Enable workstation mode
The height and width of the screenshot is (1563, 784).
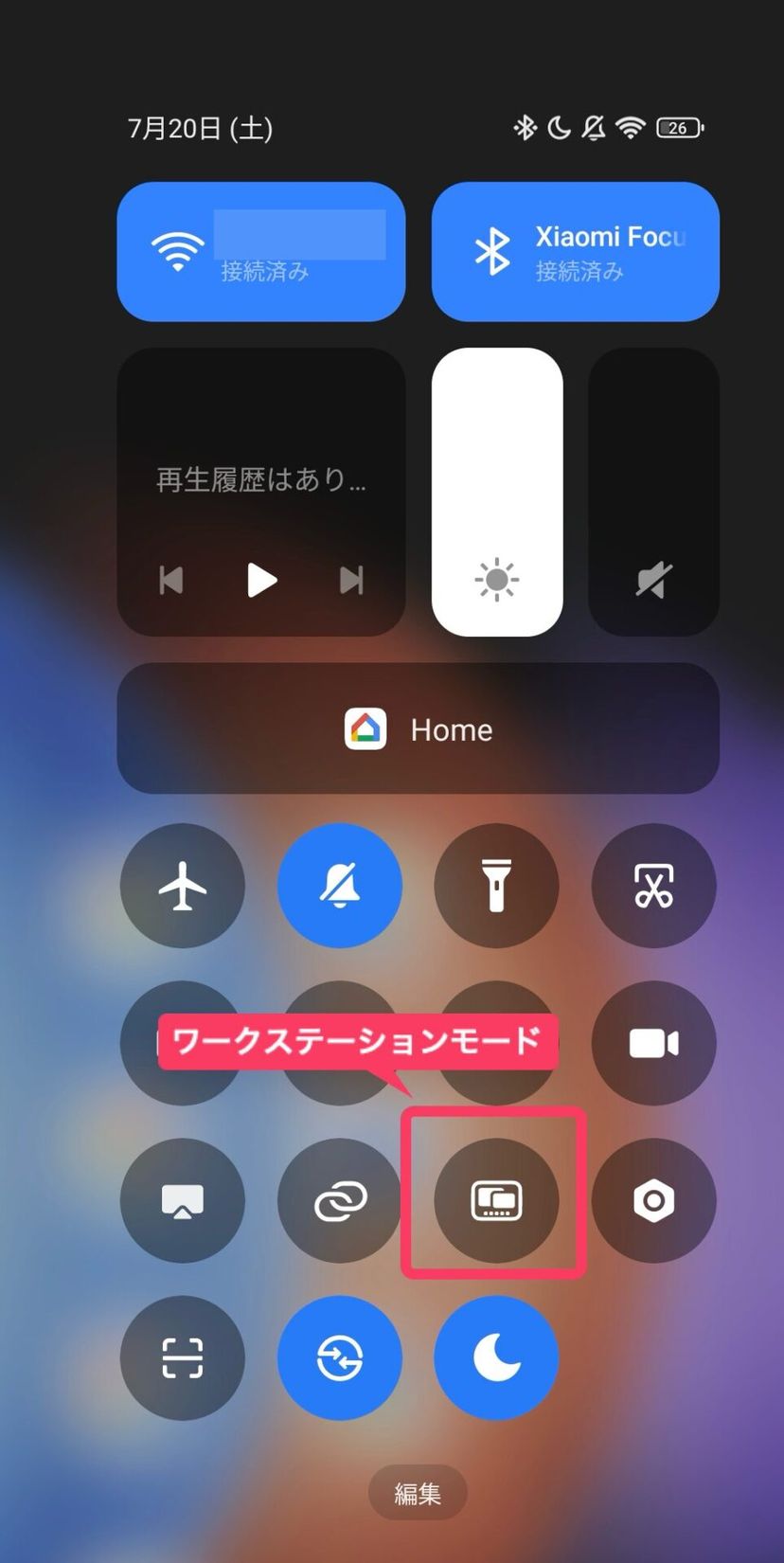click(x=496, y=1200)
